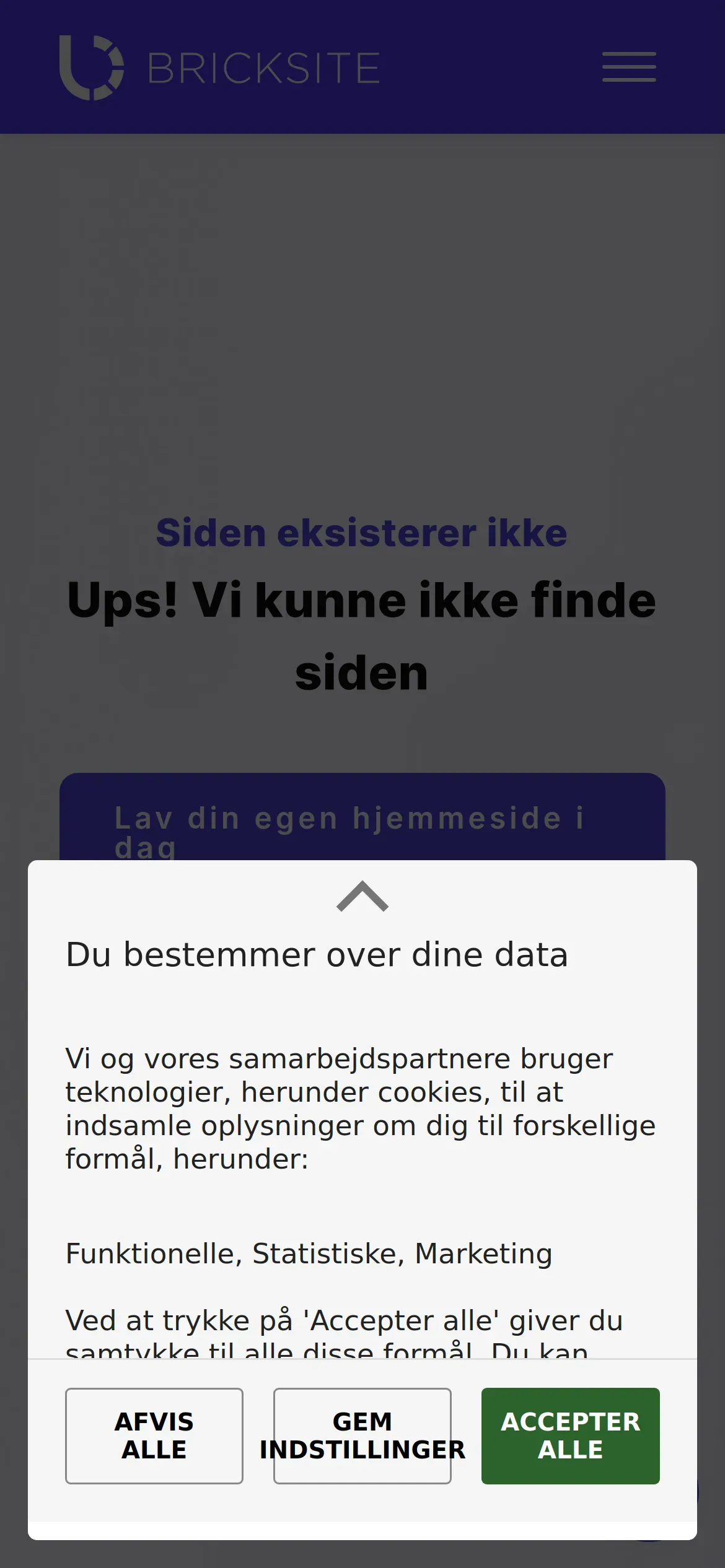The image size is (725, 1568).
Task: Expand the cookie banner with the chevron
Action: point(362,896)
